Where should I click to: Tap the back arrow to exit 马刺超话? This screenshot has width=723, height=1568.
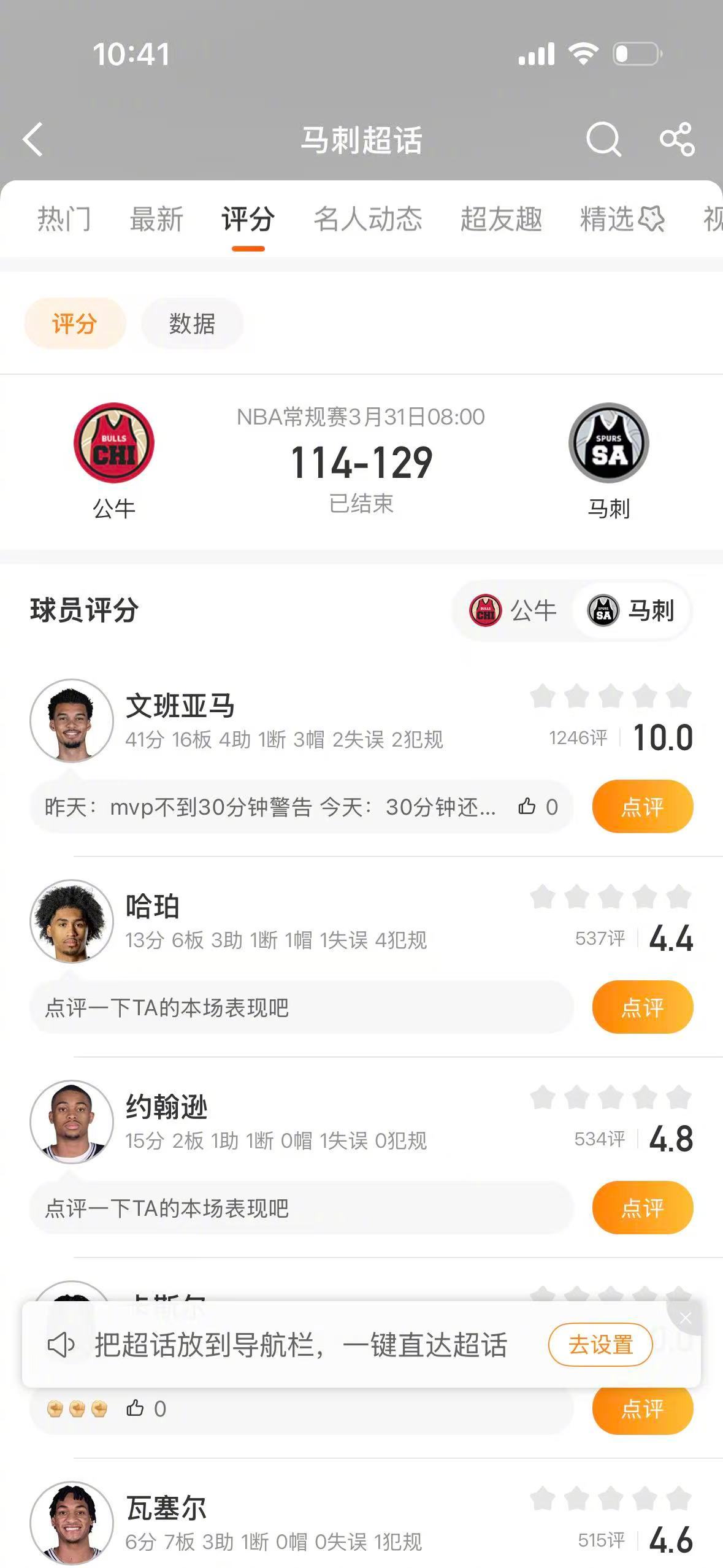(33, 140)
